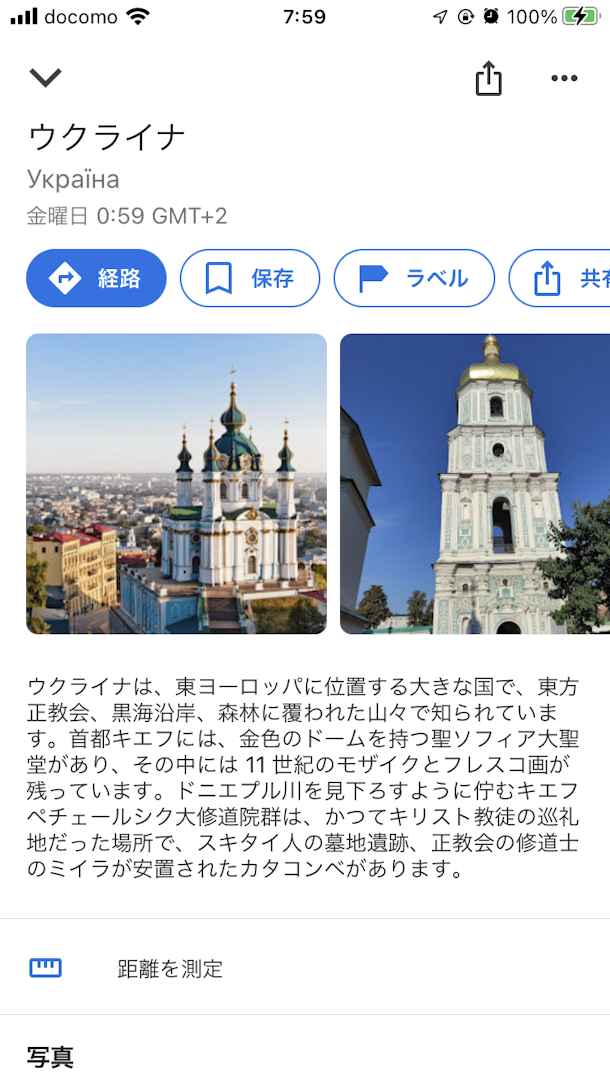Image resolution: width=610 pixels, height=1085 pixels.
Task: Share this place via top share icon
Action: point(488,78)
